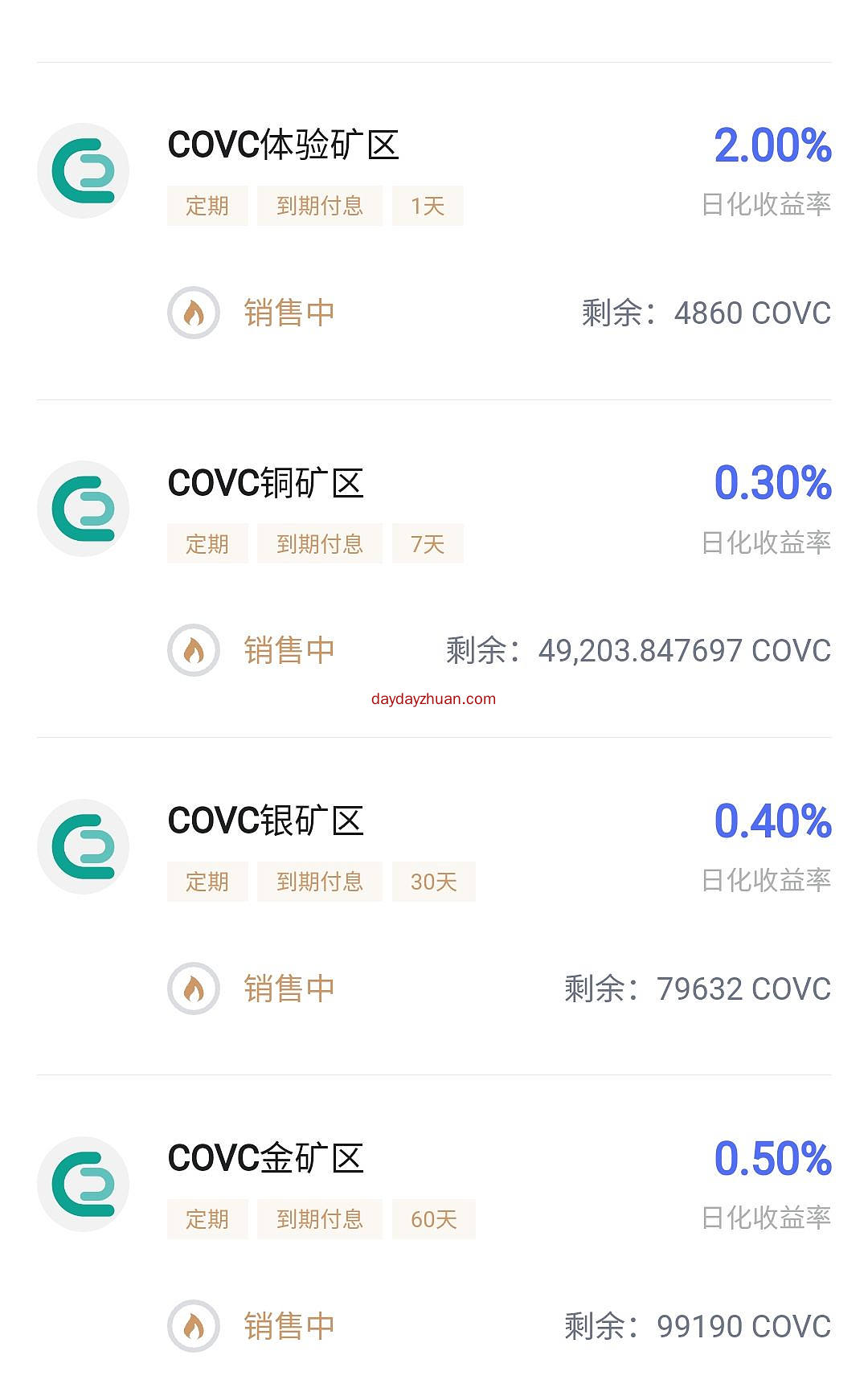Viewport: 868px width, 1400px height.
Task: Open the 7天 duration option
Action: tap(428, 543)
